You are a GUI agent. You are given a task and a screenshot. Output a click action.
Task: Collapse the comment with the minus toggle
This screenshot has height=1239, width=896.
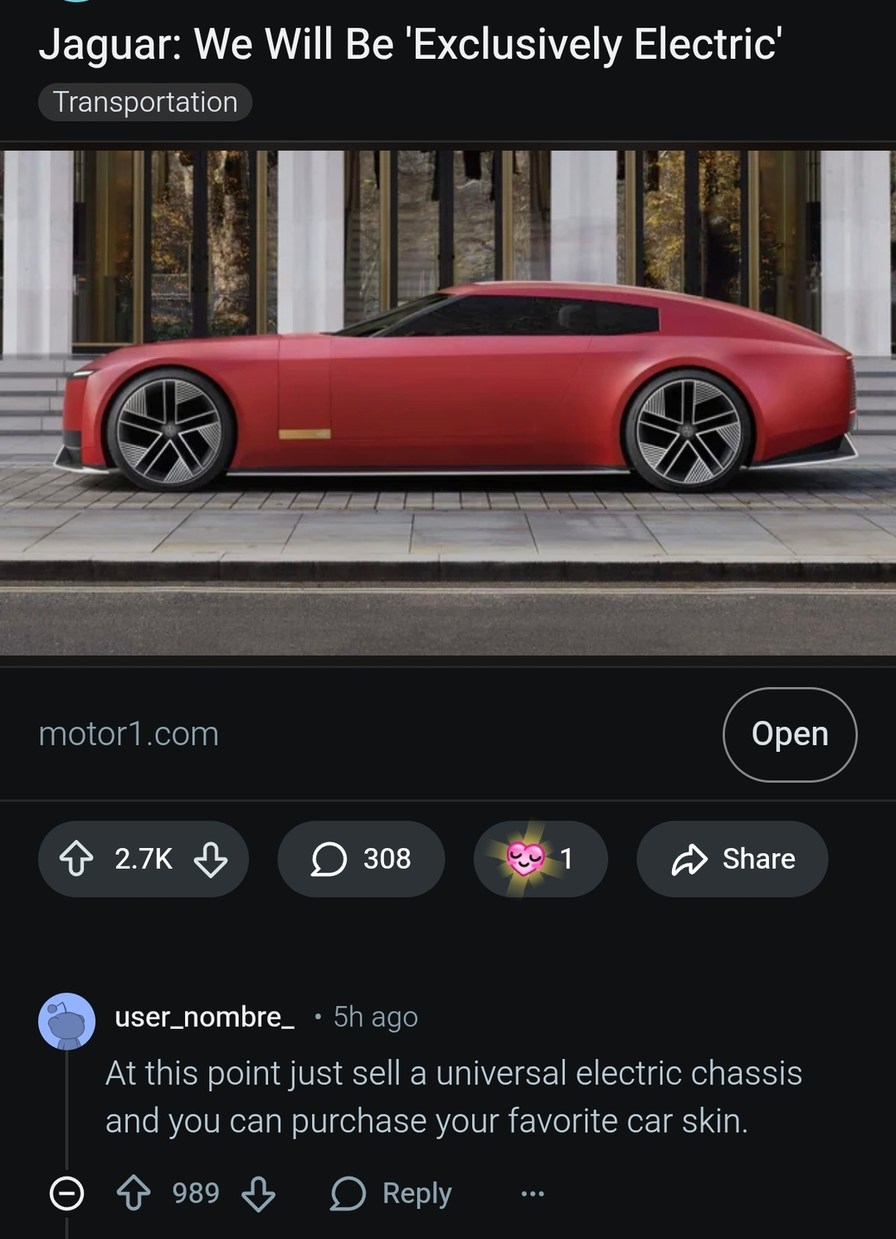click(x=66, y=1192)
